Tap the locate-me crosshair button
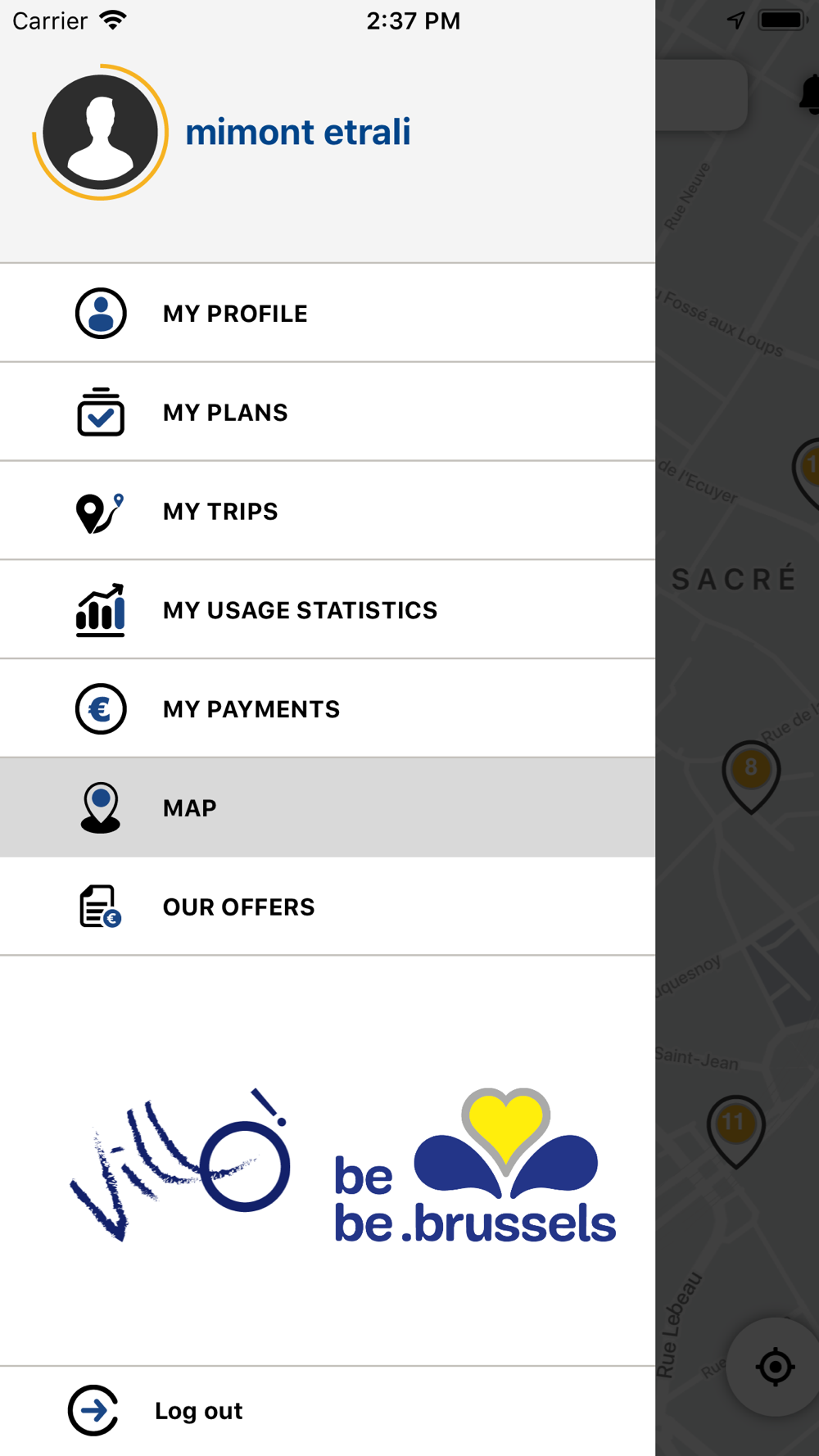819x1456 pixels. (775, 1367)
